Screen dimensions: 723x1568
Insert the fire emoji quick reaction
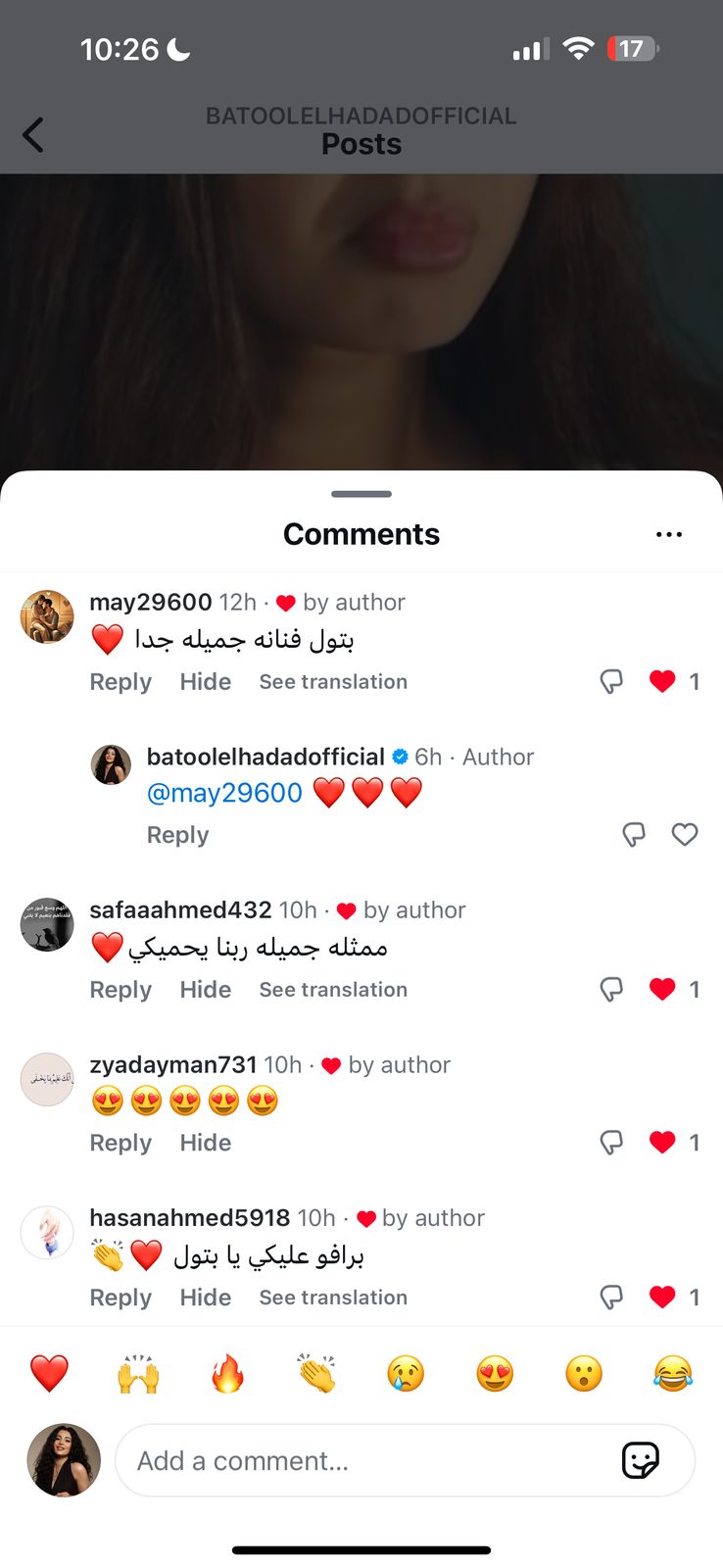point(227,1374)
